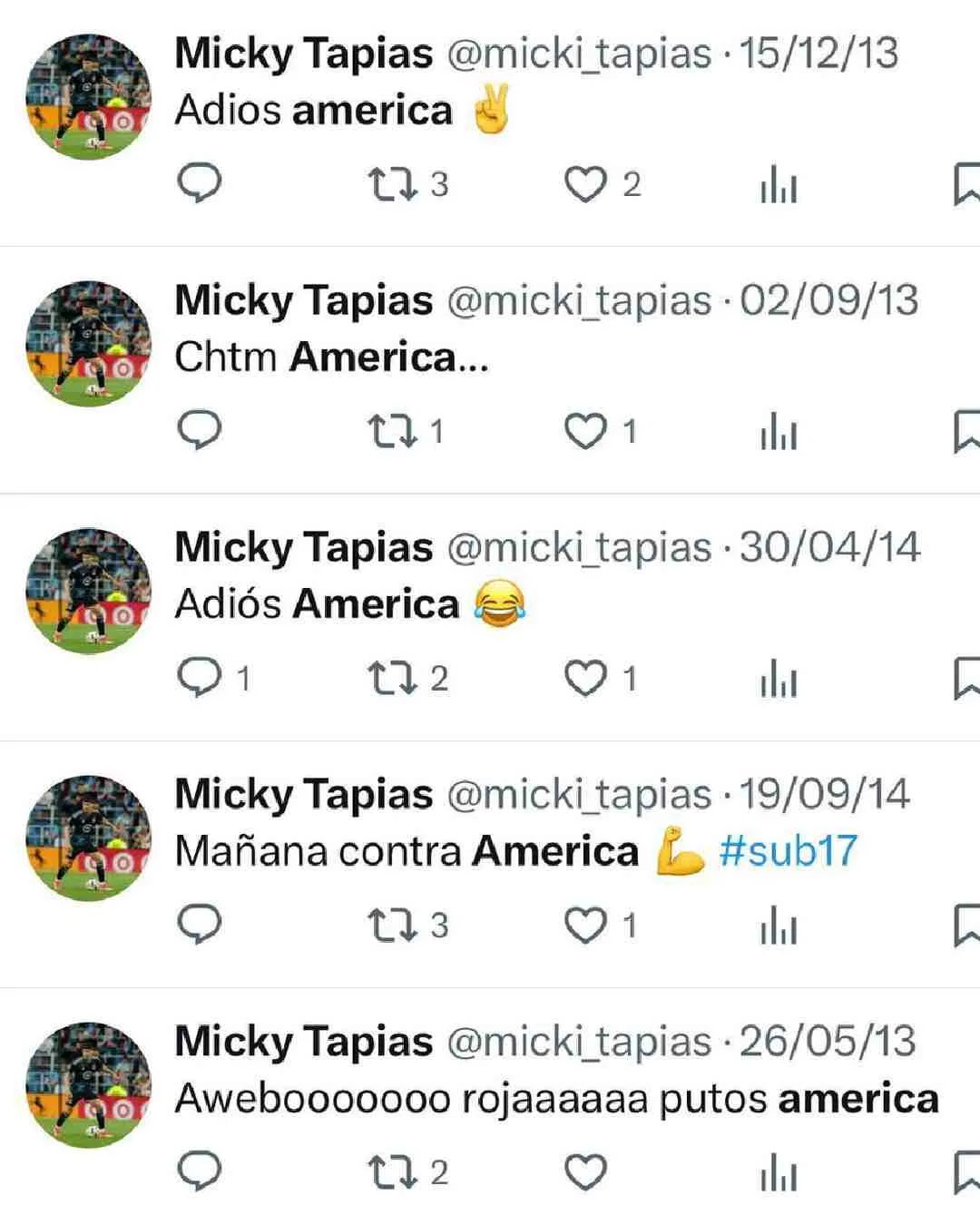Like the 'Adiós America' tweet from 30/04/14
Screen dimensions: 980x1225
(x=585, y=678)
